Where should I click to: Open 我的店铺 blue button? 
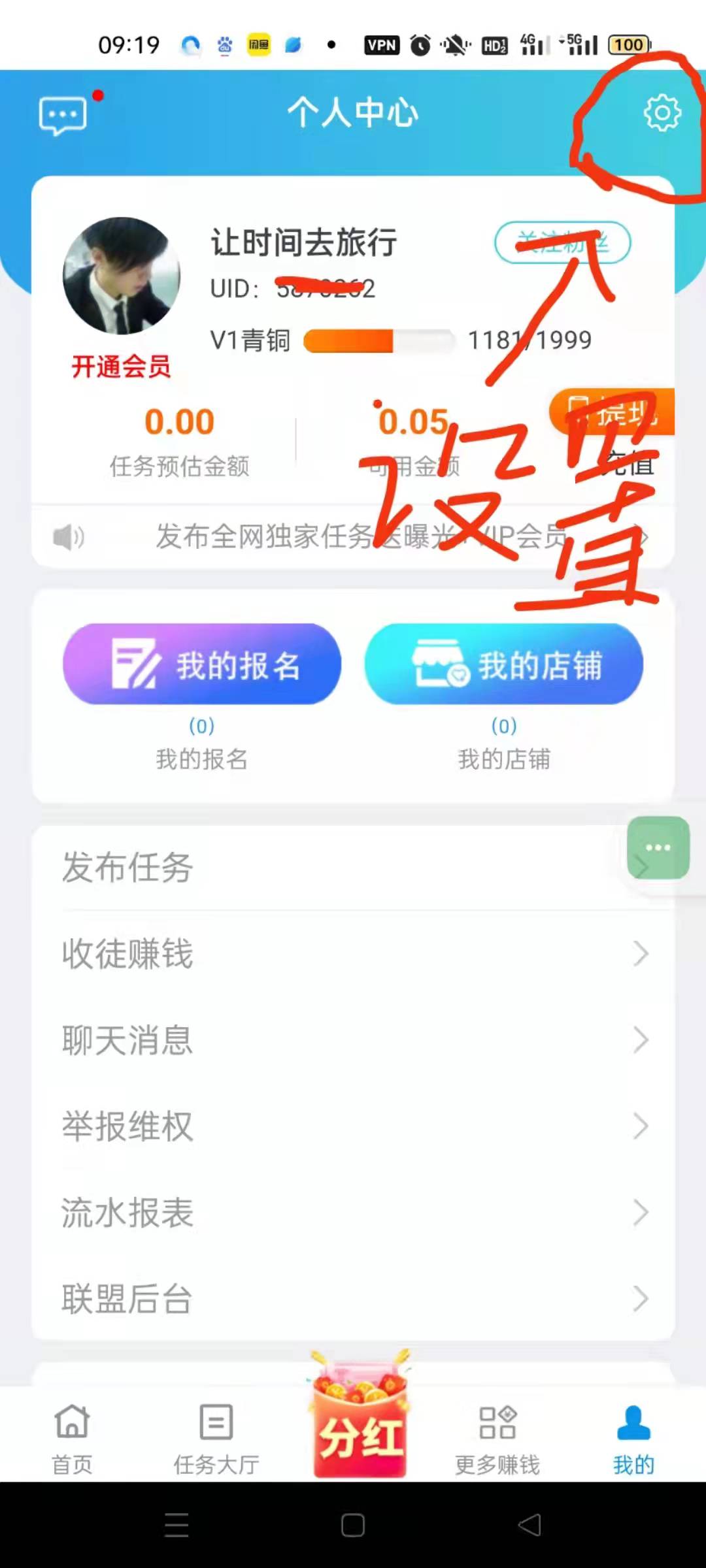(504, 664)
